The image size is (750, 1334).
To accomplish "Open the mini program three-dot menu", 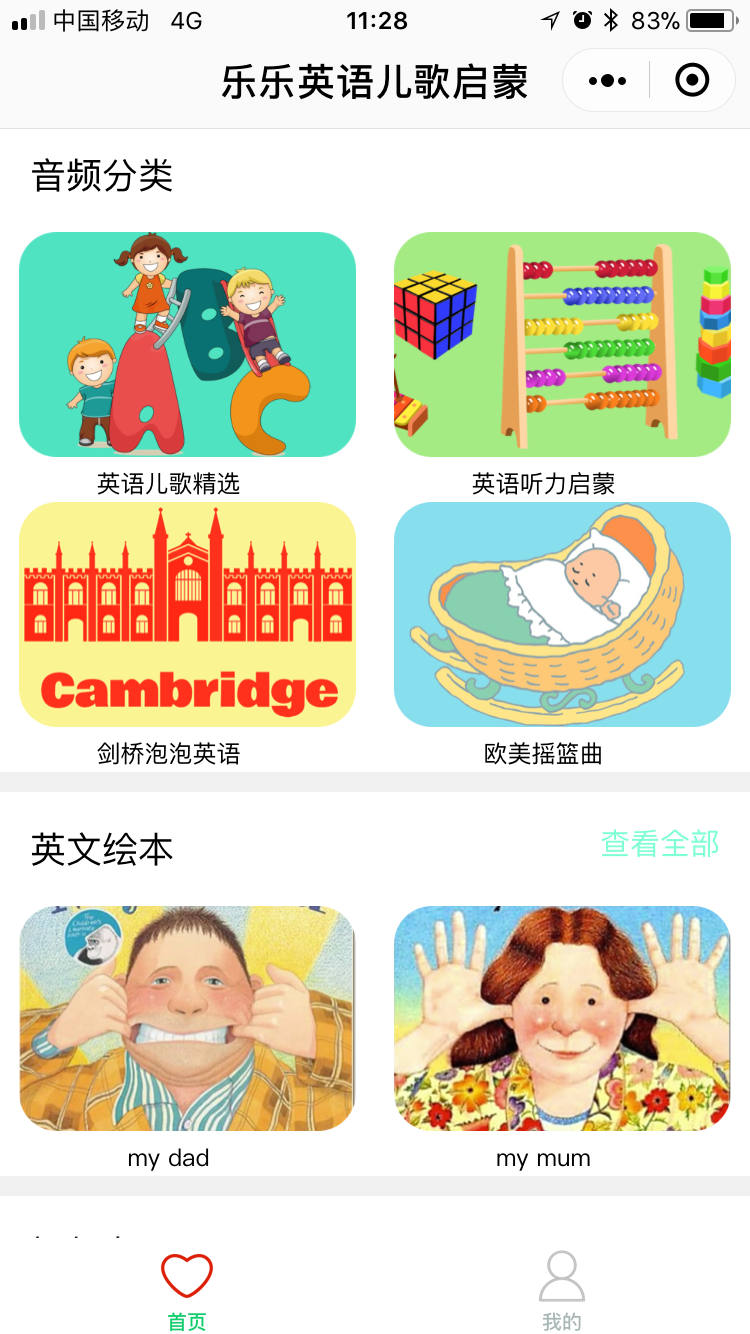I will tap(607, 81).
